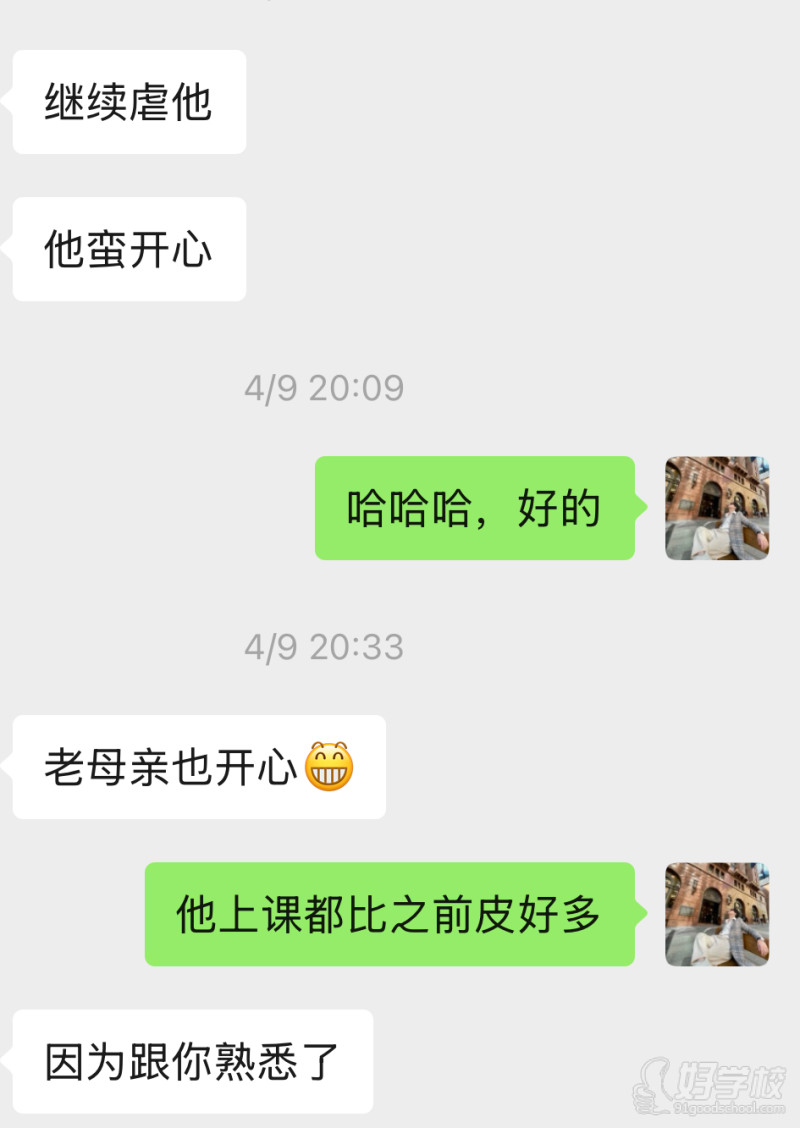Select the 继续虐他 message bubble
The image size is (800, 1128).
coord(128,101)
